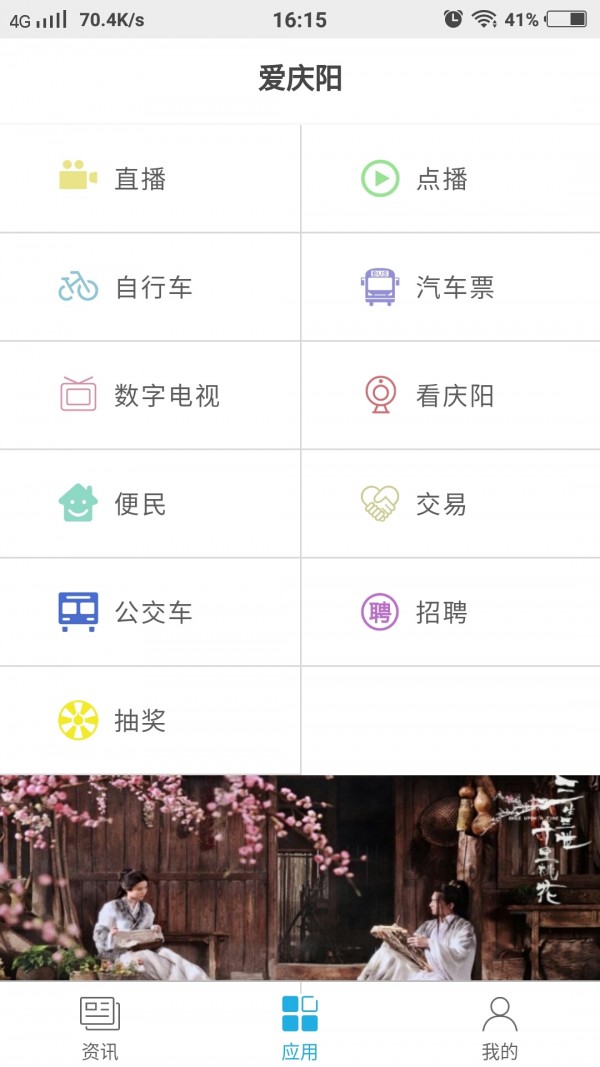Select the 自行车 bicycle service
The height and width of the screenshot is (1067, 600).
pyautogui.click(x=150, y=287)
